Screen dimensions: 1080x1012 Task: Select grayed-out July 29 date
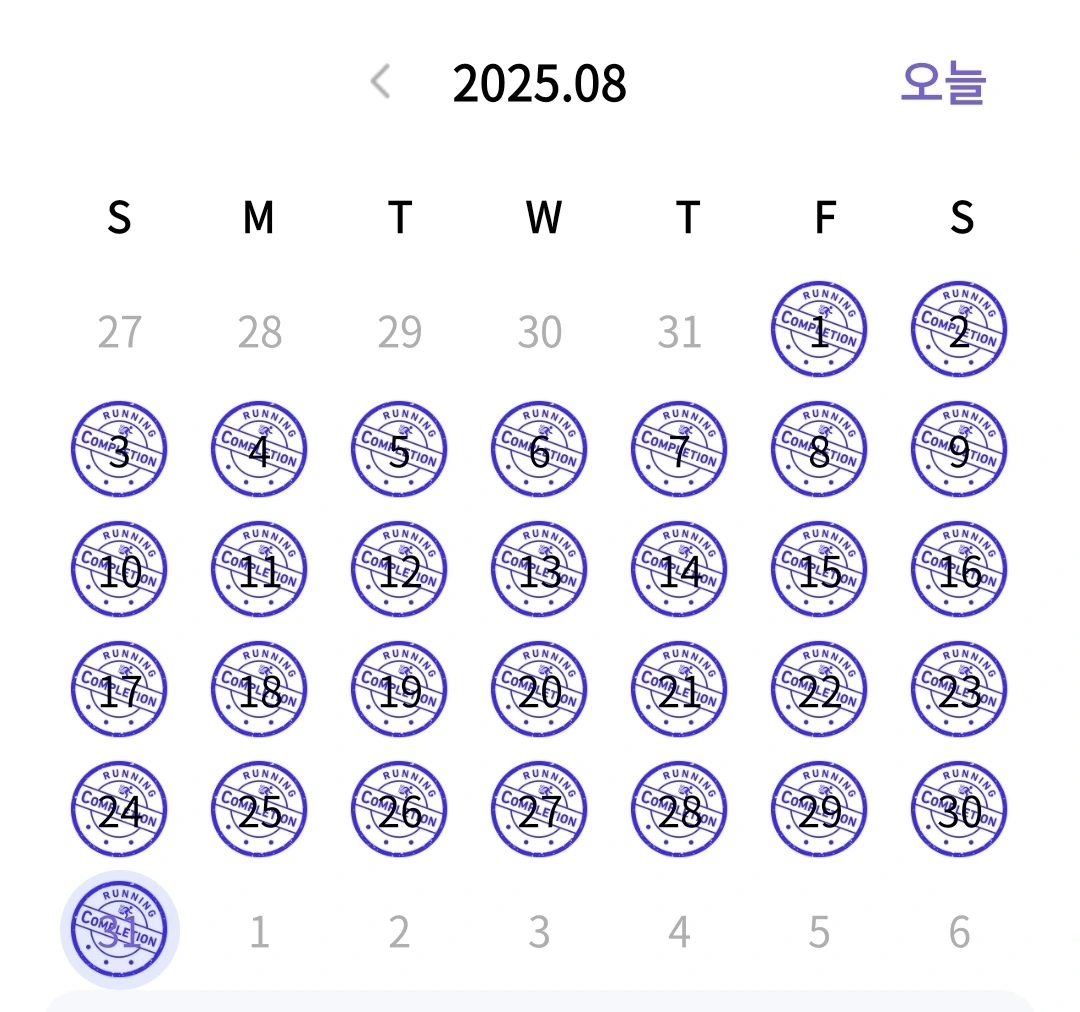[x=399, y=331]
